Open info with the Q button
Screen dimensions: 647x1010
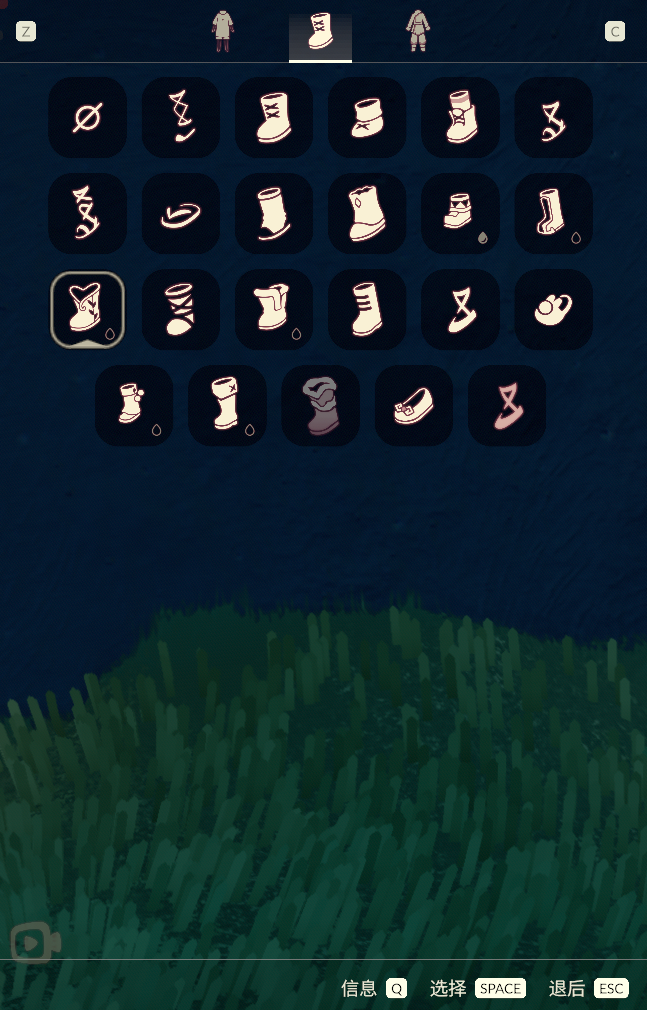coord(397,988)
